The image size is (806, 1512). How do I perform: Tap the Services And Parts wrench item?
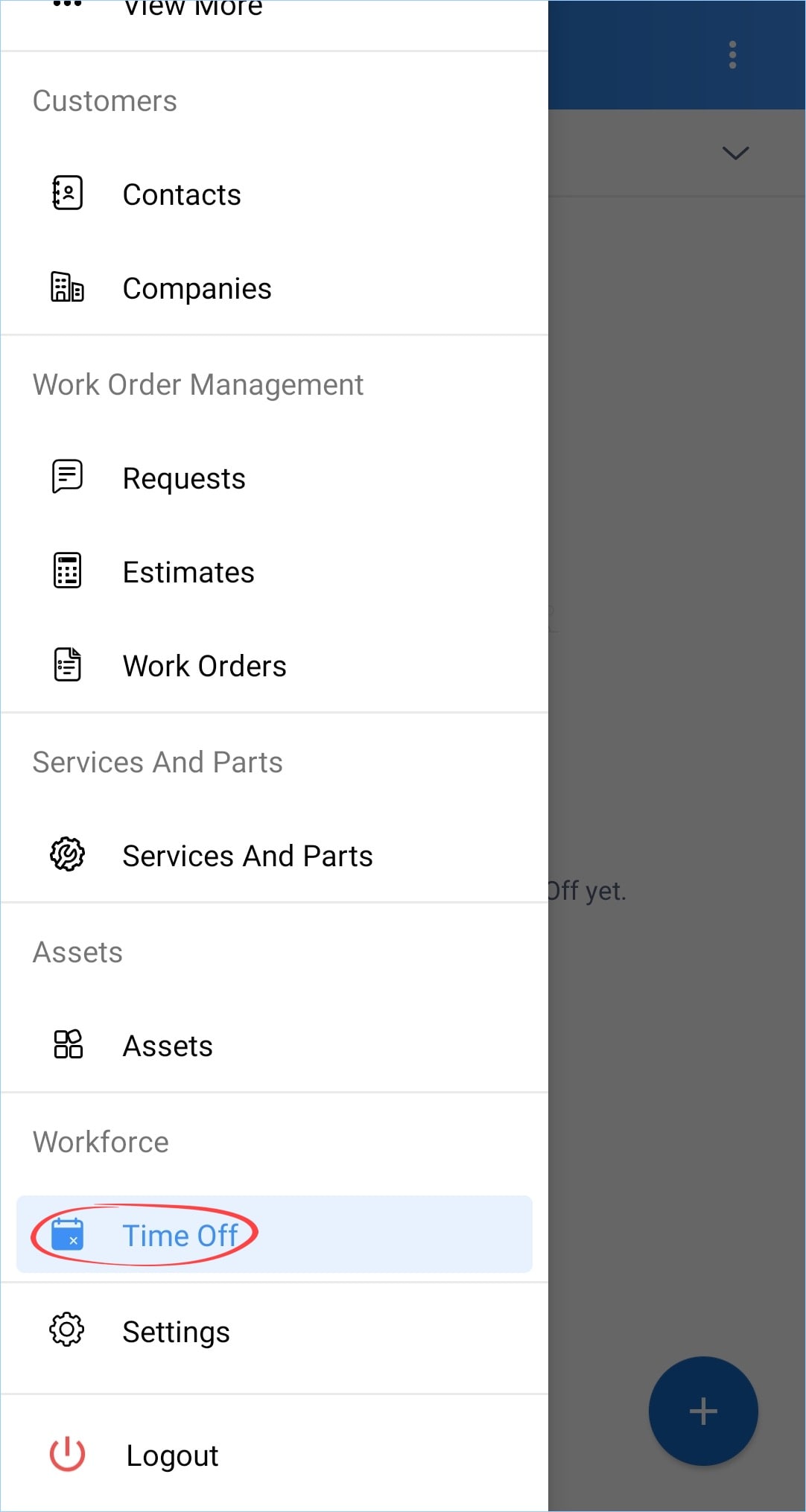tap(274, 856)
